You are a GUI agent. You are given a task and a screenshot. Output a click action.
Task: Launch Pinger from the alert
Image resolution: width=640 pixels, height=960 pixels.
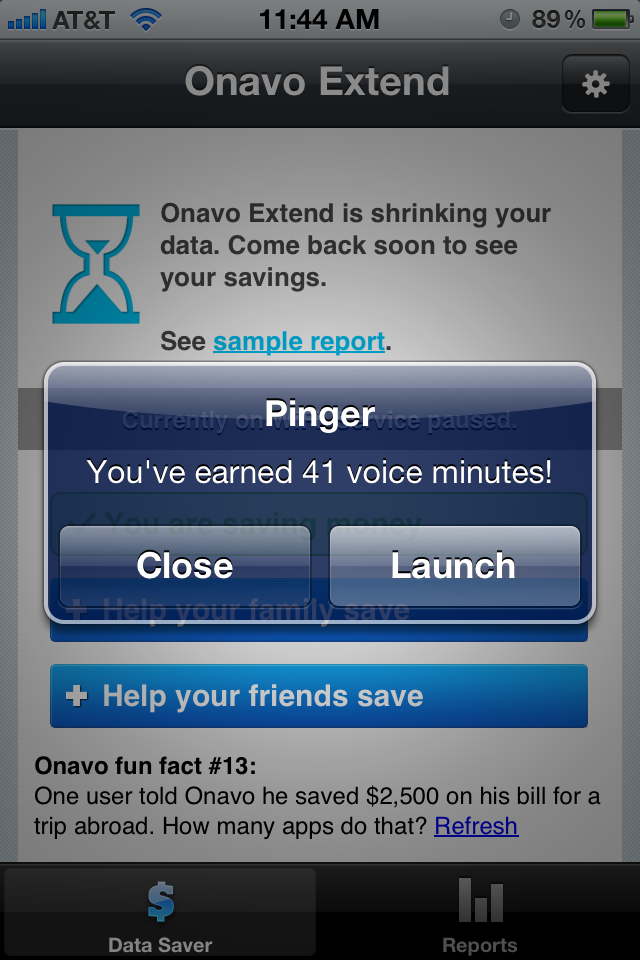(454, 566)
